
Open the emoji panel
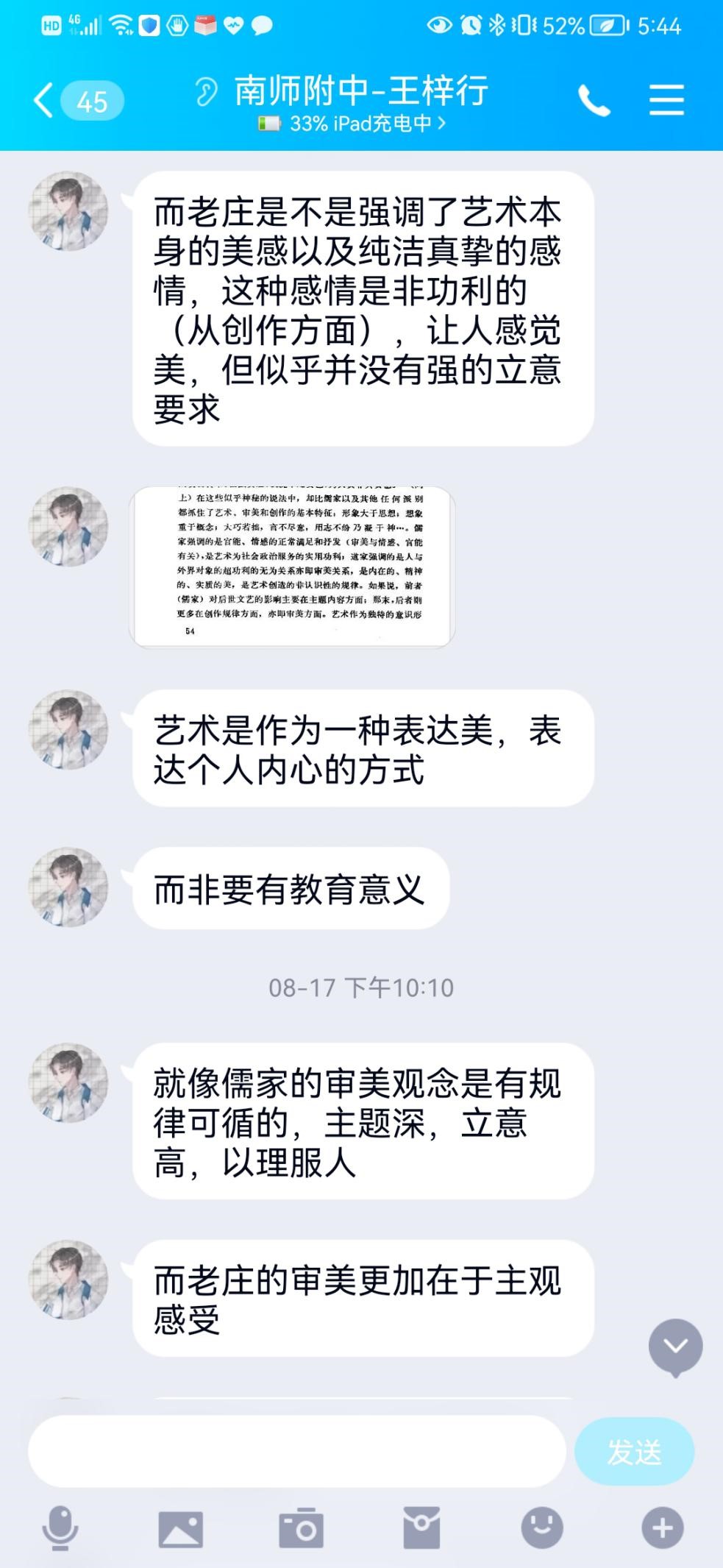[x=542, y=1528]
